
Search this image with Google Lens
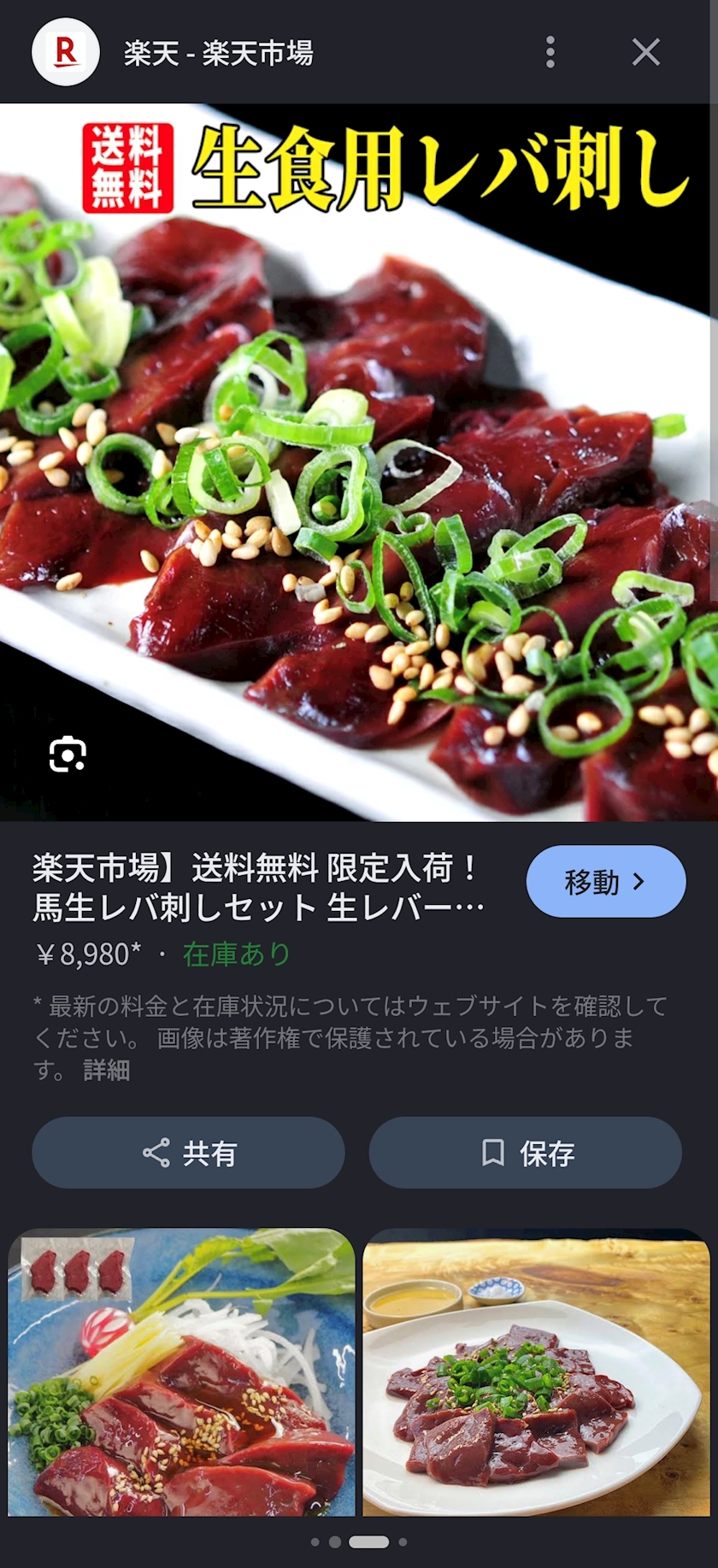click(x=68, y=755)
